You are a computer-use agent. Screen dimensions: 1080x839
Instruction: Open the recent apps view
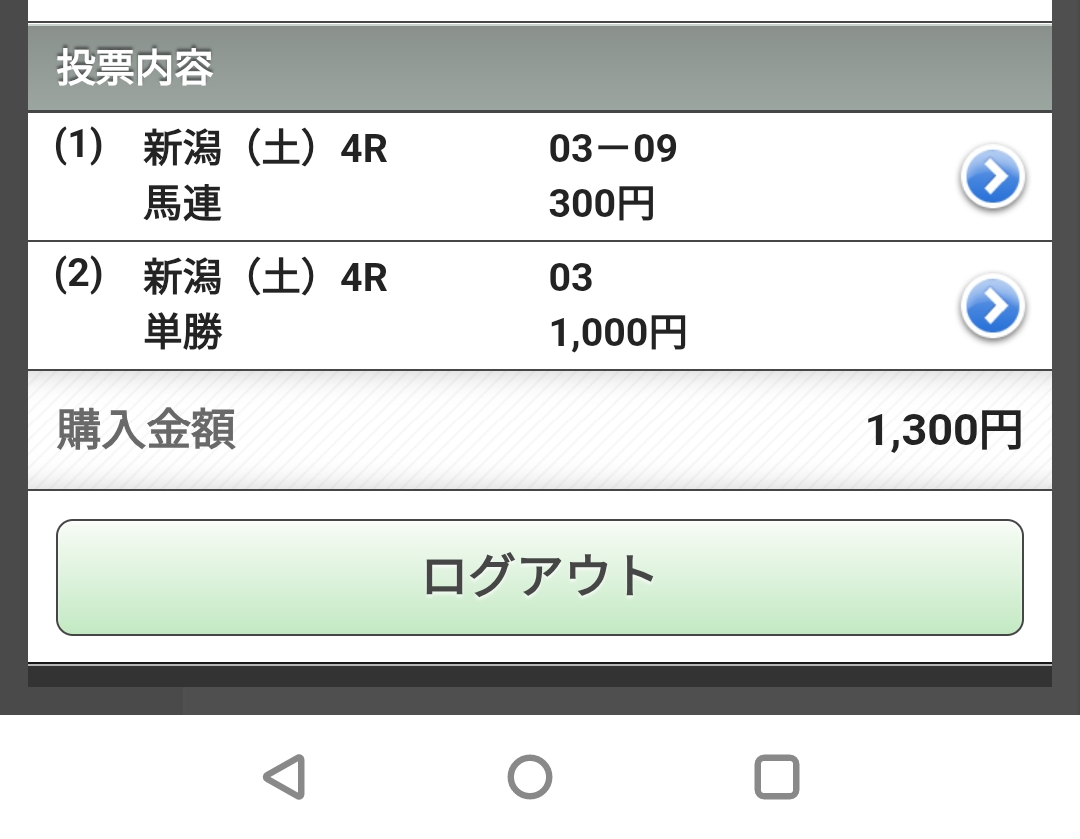776,777
